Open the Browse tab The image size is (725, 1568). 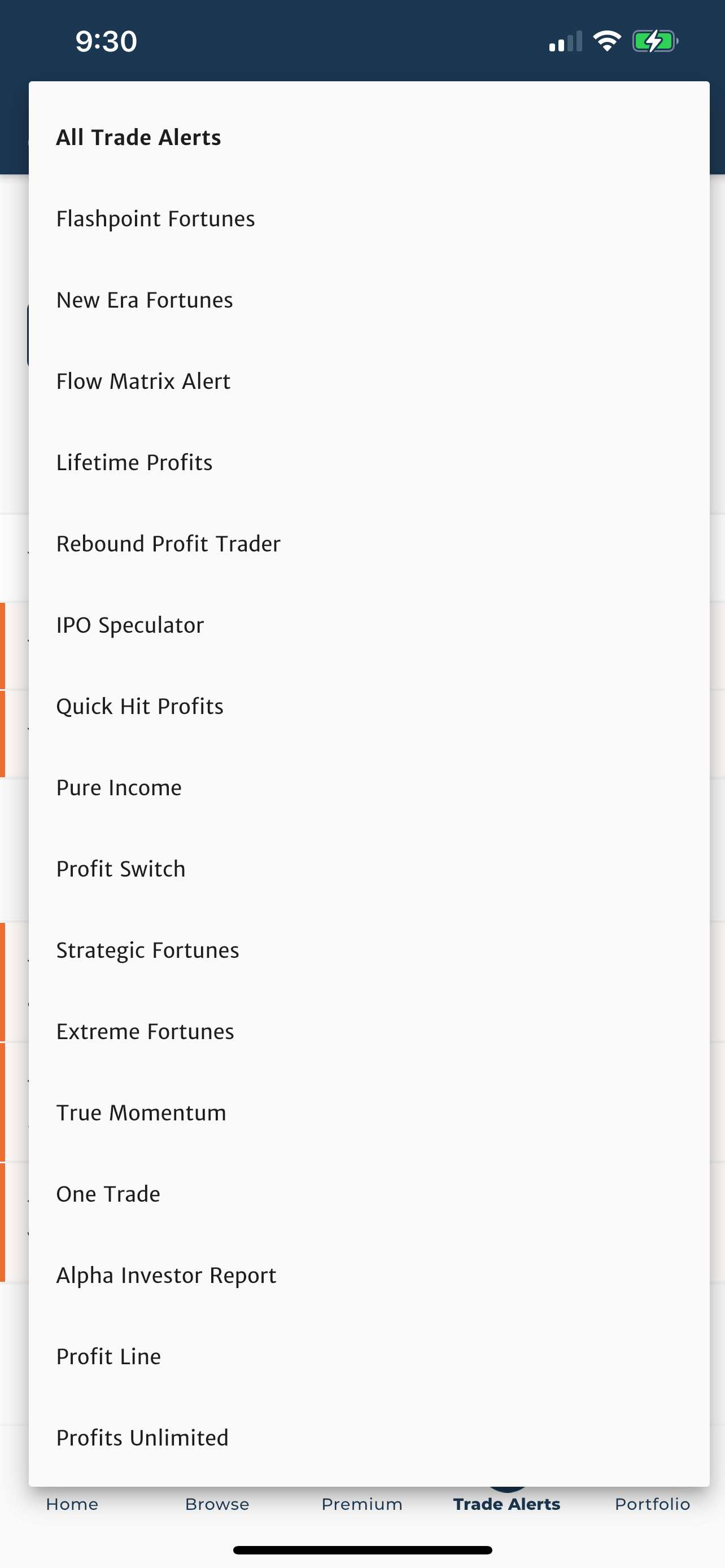[217, 1504]
